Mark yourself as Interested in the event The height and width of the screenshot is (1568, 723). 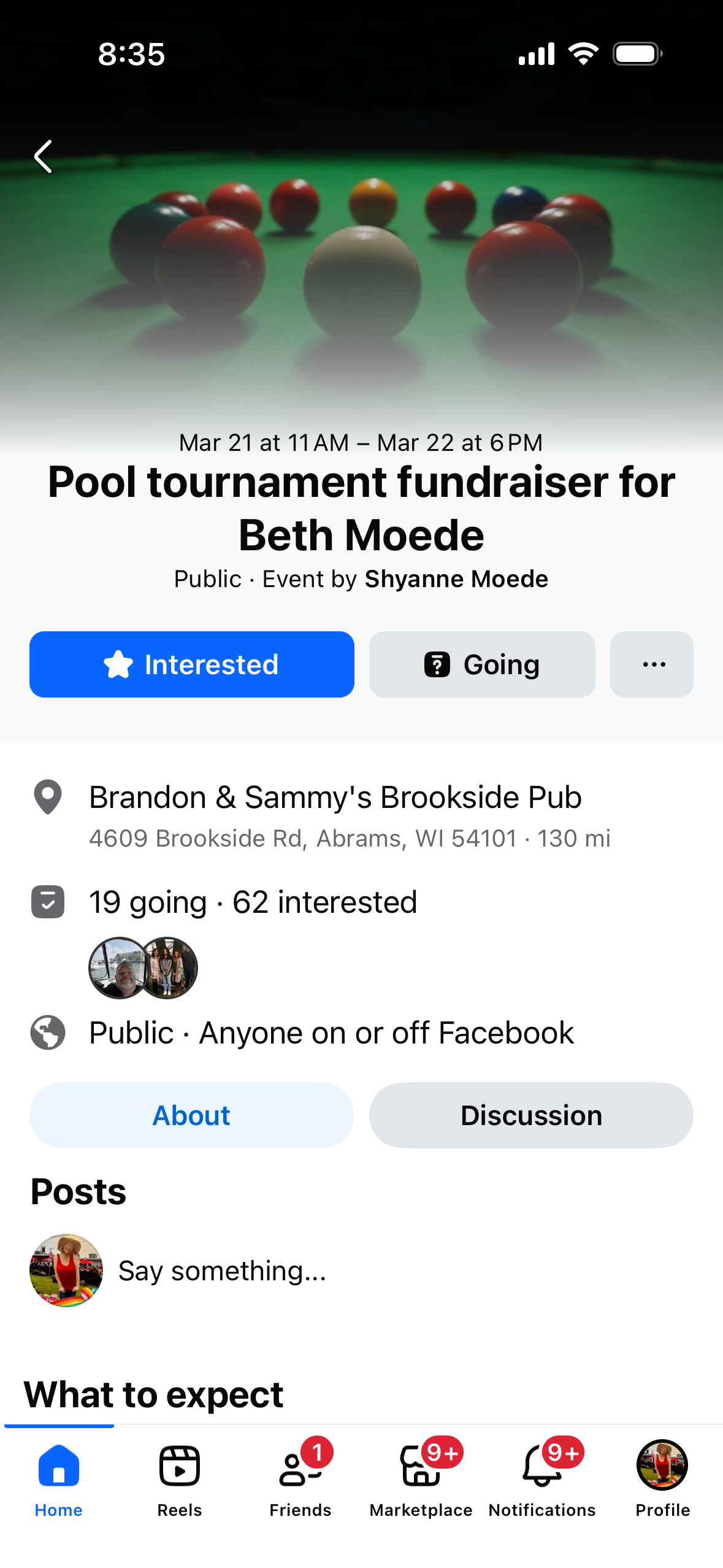point(192,664)
